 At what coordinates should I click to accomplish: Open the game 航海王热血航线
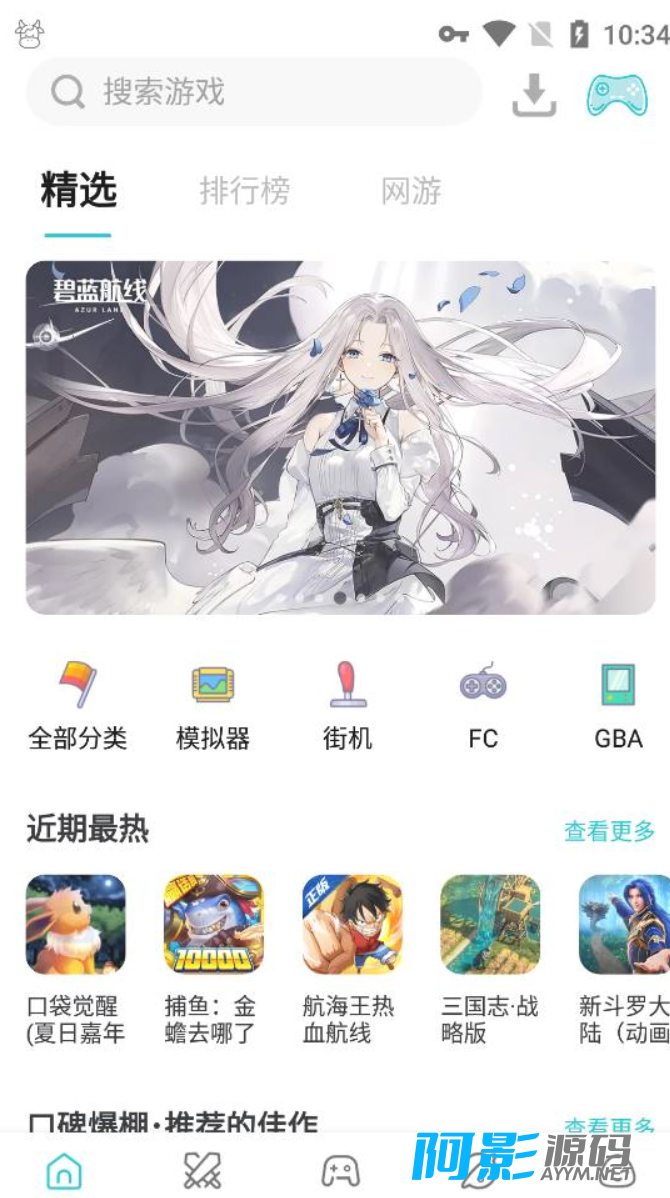351,960
